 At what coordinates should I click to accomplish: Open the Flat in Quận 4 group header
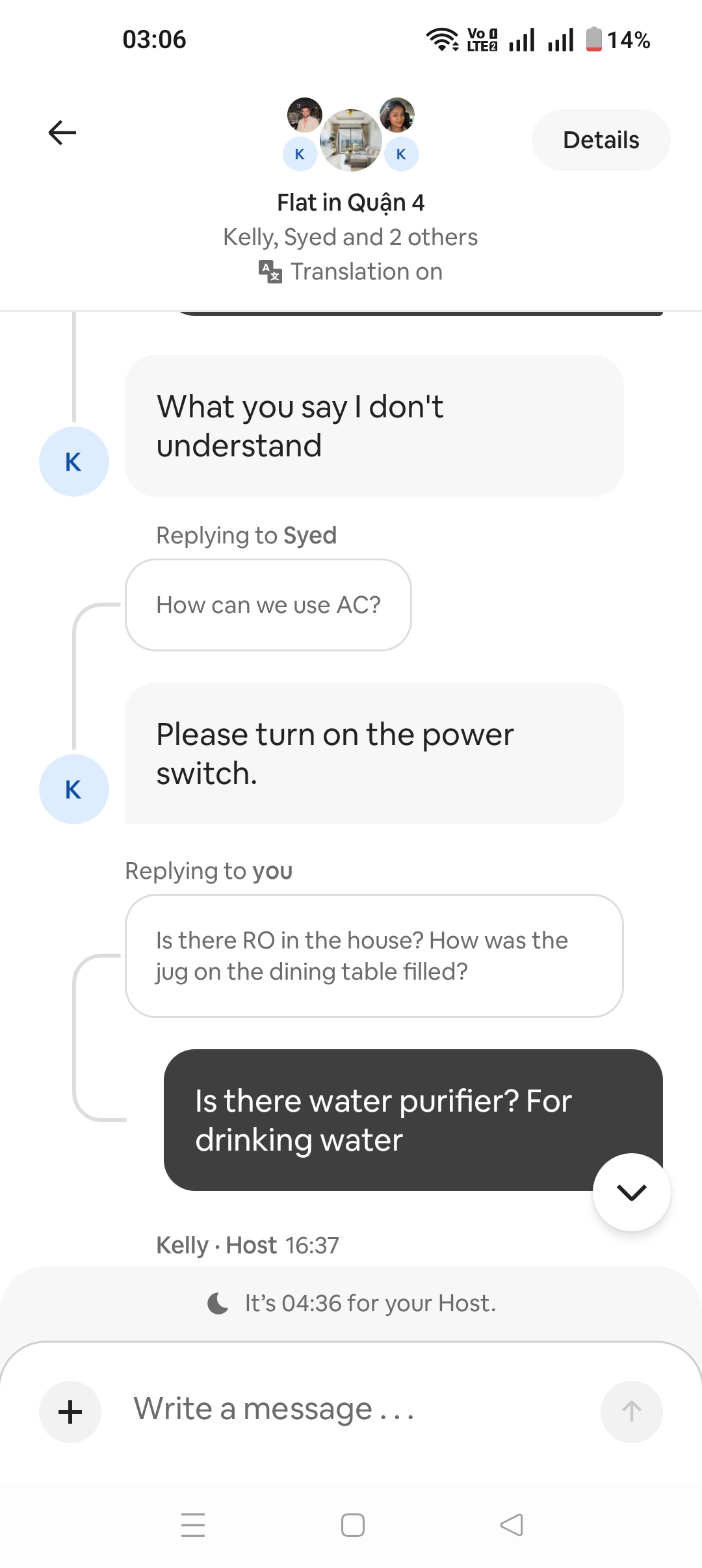pos(351,203)
